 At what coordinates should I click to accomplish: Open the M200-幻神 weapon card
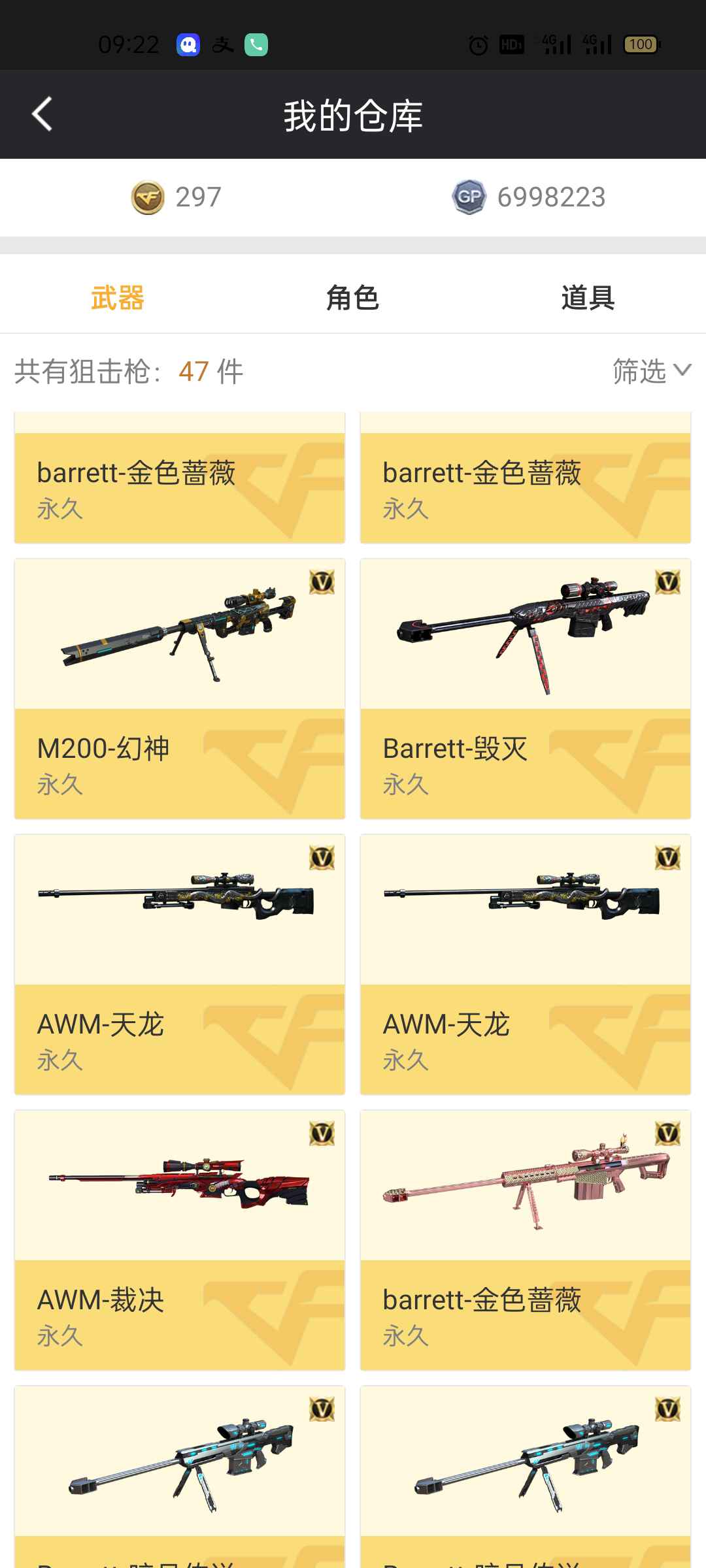[x=180, y=689]
